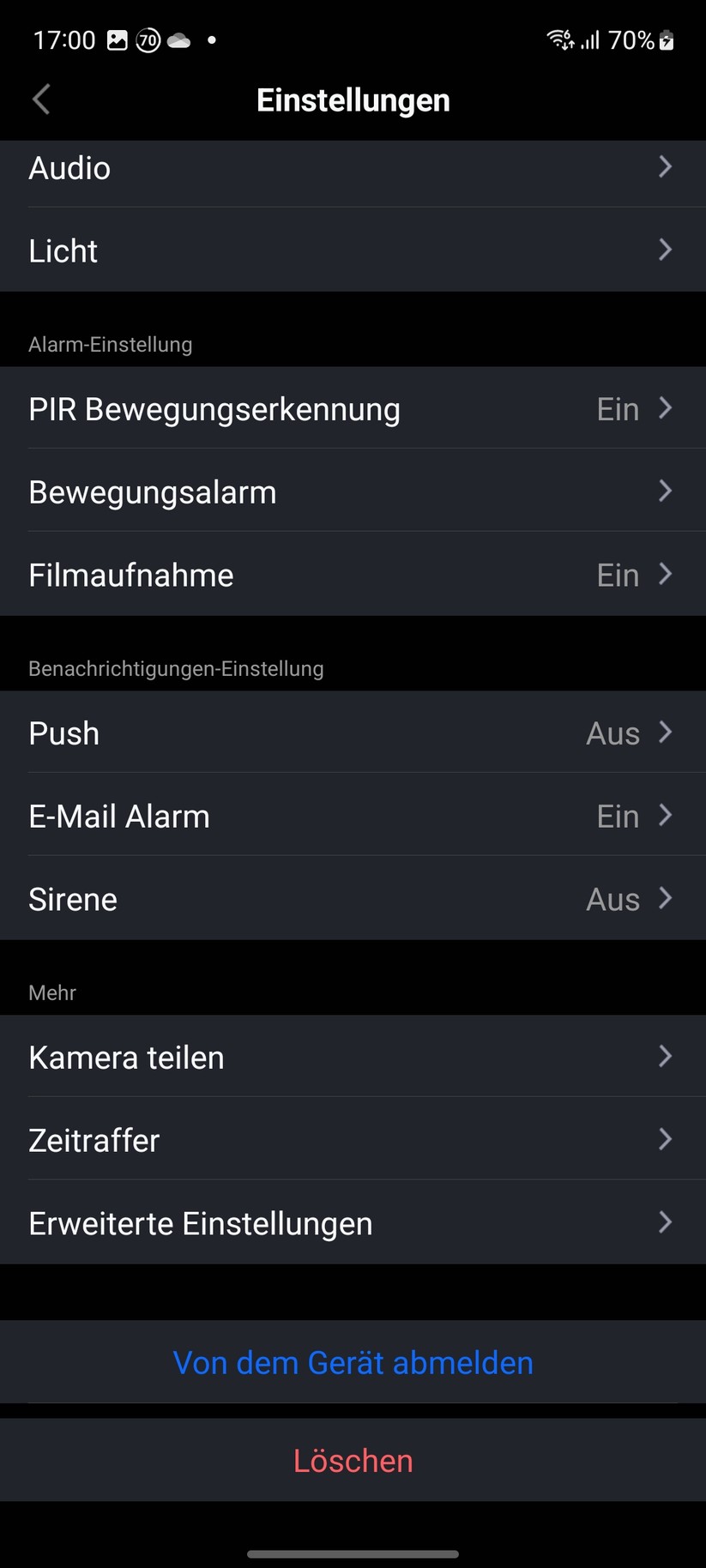Toggle PIR Bewegungserkennung off
Viewport: 706px width, 1568px height.
[353, 409]
